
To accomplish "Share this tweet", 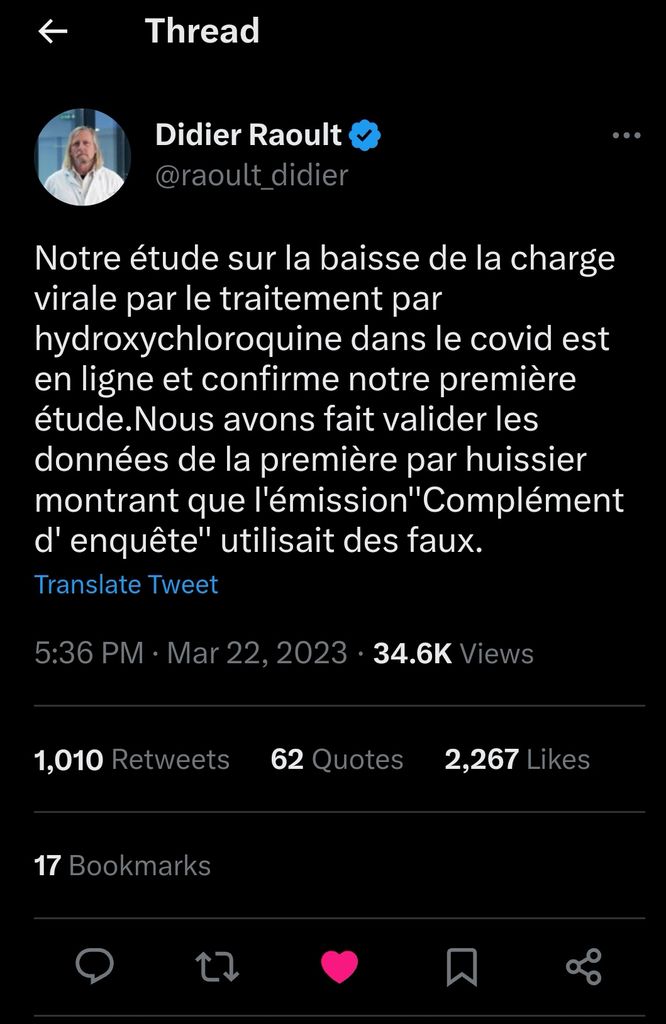I will (583, 966).
